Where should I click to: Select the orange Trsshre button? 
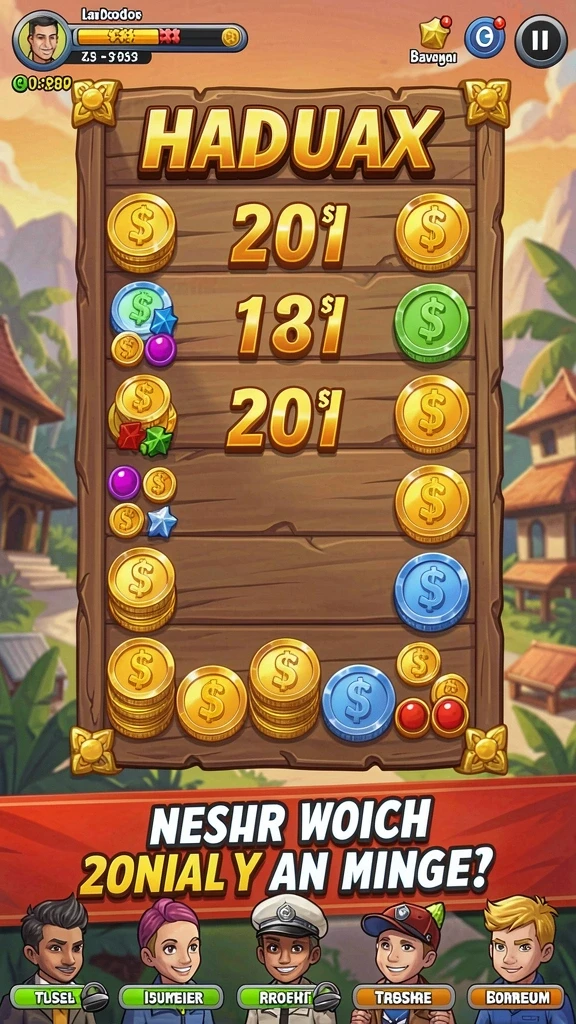[x=403, y=997]
